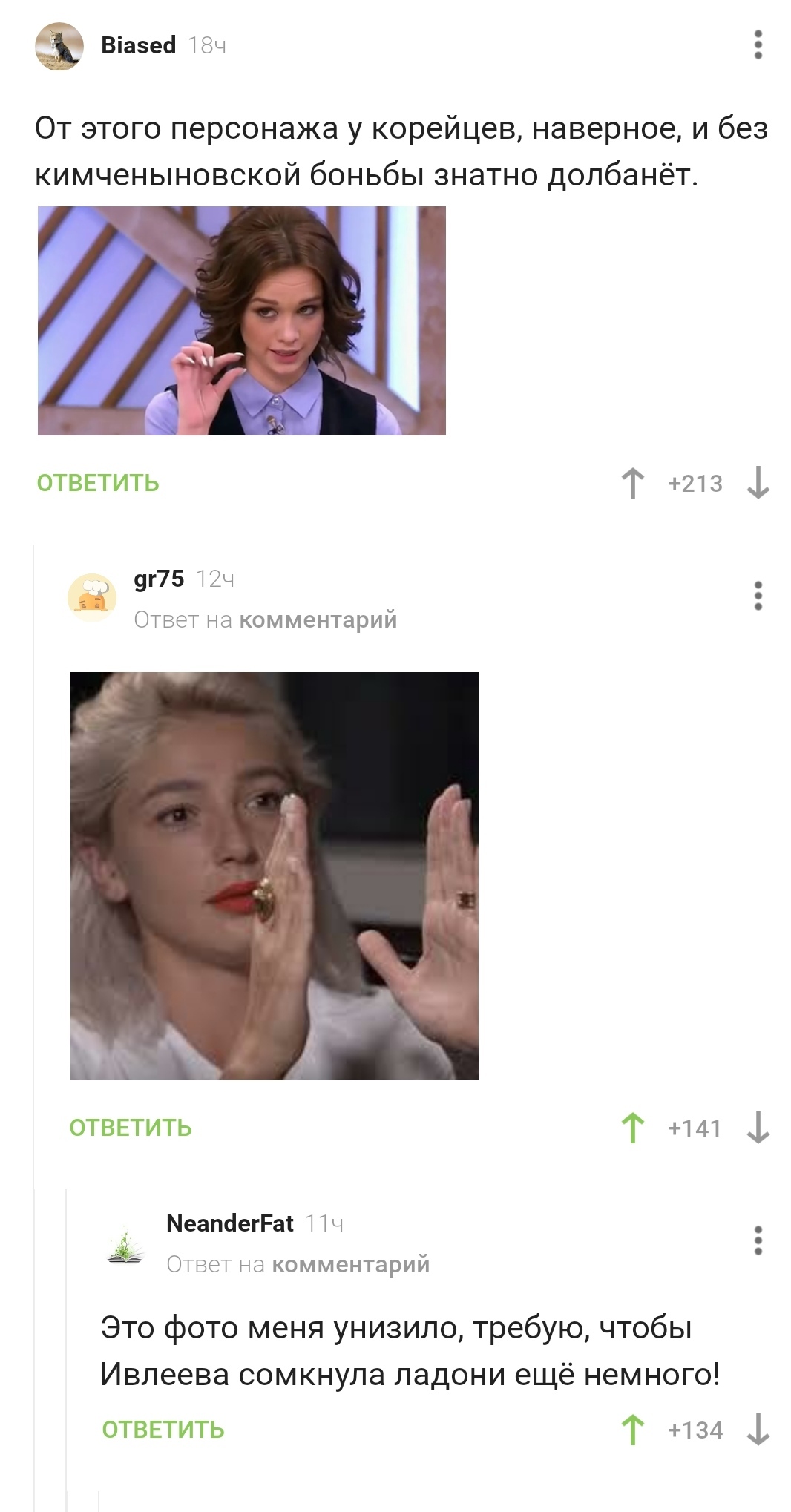Downvote Biased's comment
Viewport: 791px width, 1512px height.
tap(758, 483)
